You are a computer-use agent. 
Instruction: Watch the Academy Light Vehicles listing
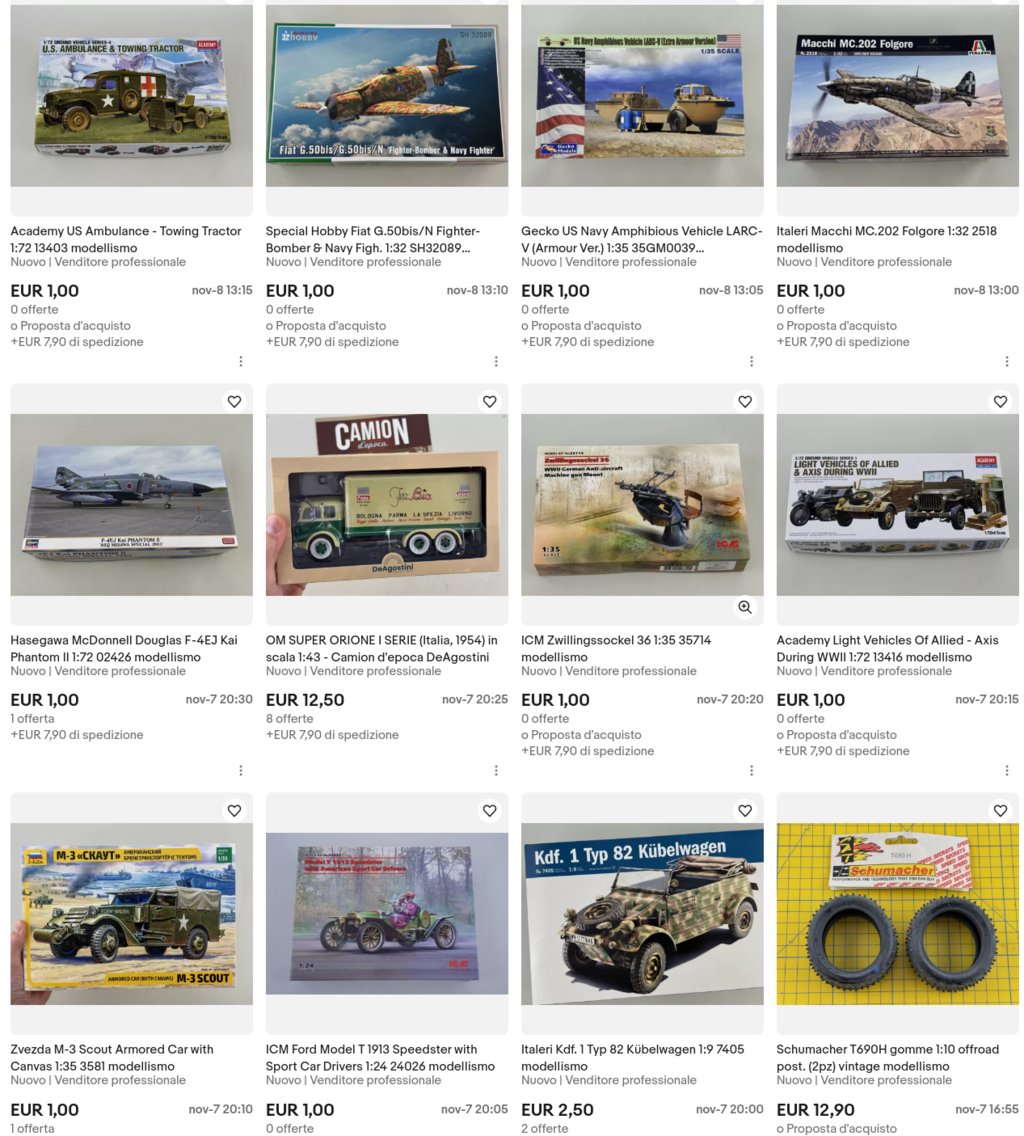pyautogui.click(x=1000, y=402)
